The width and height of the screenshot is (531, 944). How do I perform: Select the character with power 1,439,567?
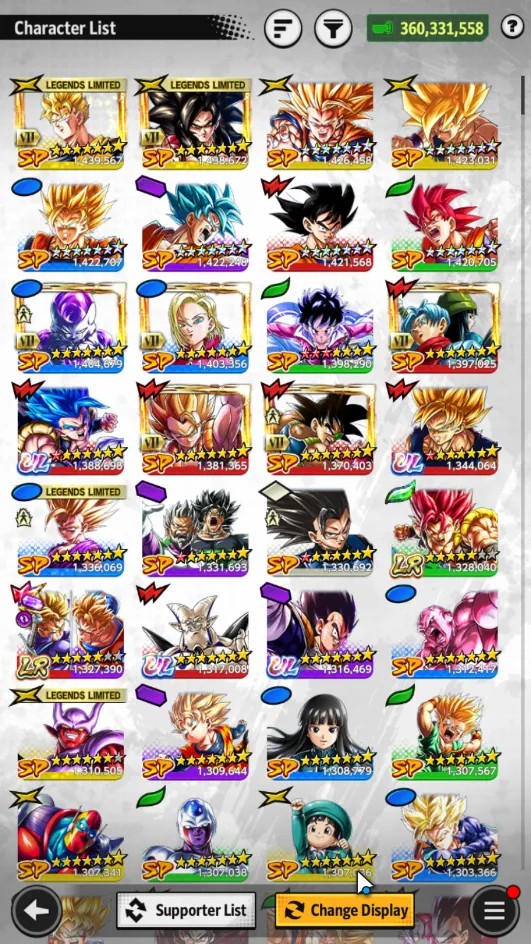pos(70,123)
